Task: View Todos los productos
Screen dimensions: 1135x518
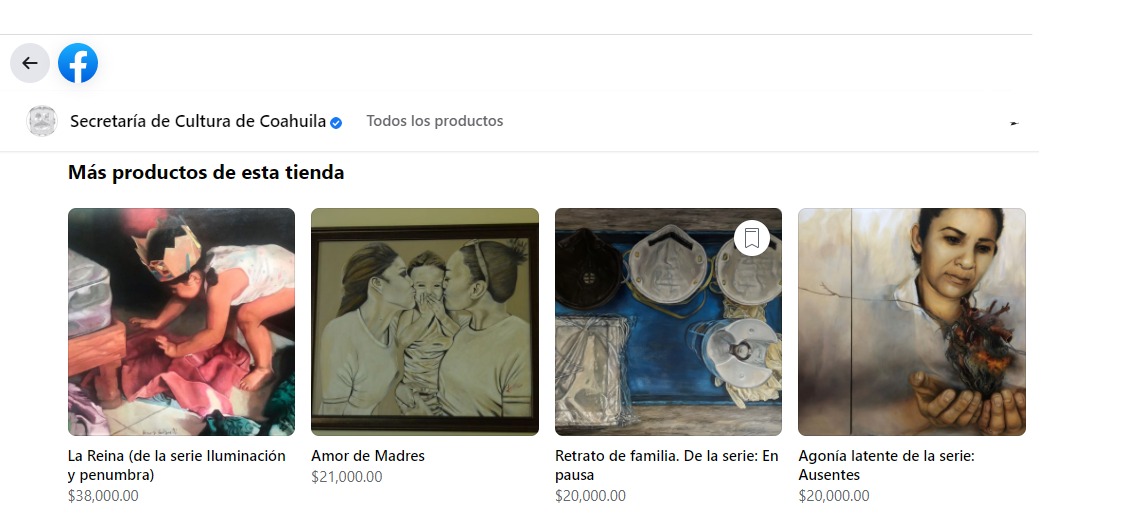Action: [434, 121]
